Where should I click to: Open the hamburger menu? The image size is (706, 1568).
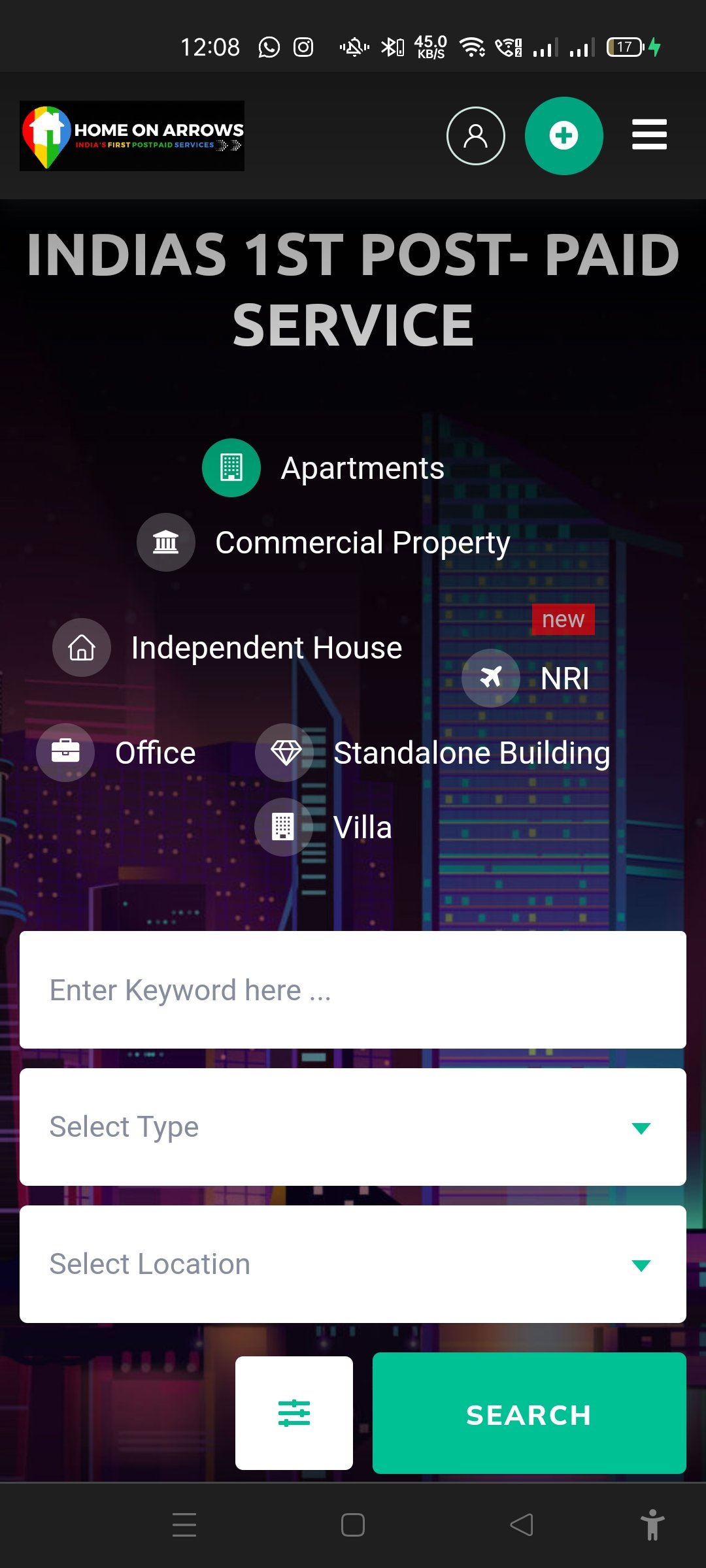(x=649, y=135)
